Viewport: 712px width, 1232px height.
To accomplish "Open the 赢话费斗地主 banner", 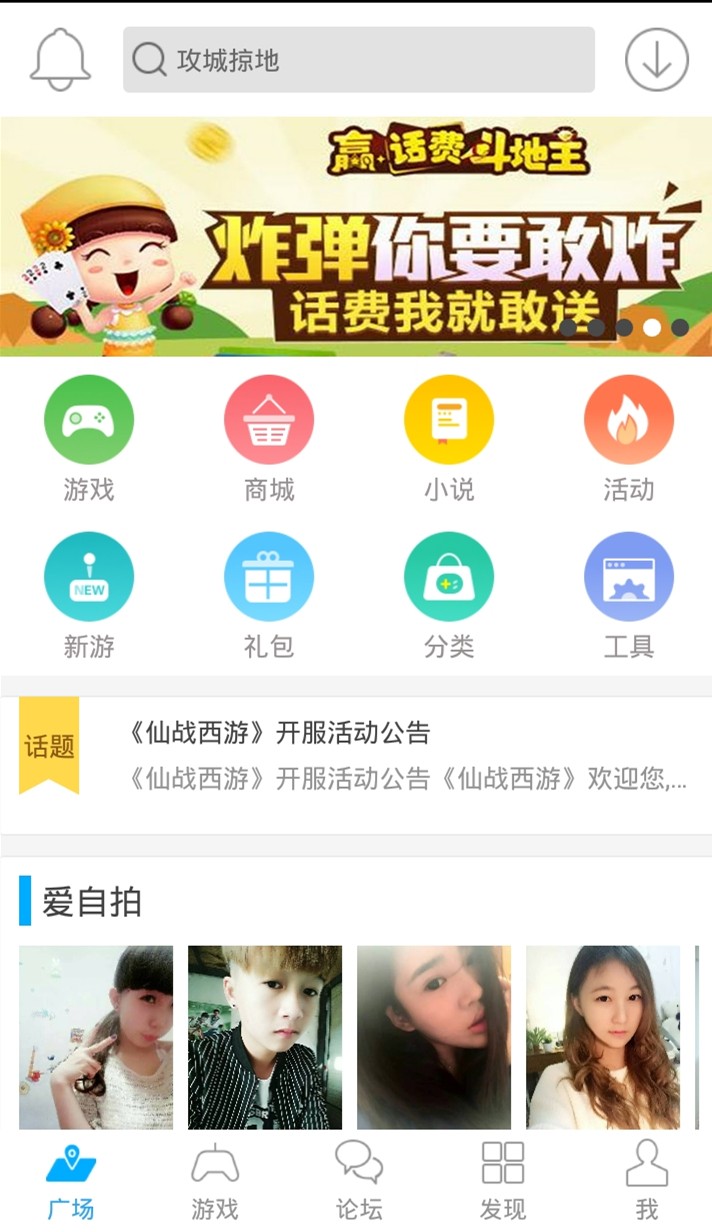I will (x=356, y=236).
